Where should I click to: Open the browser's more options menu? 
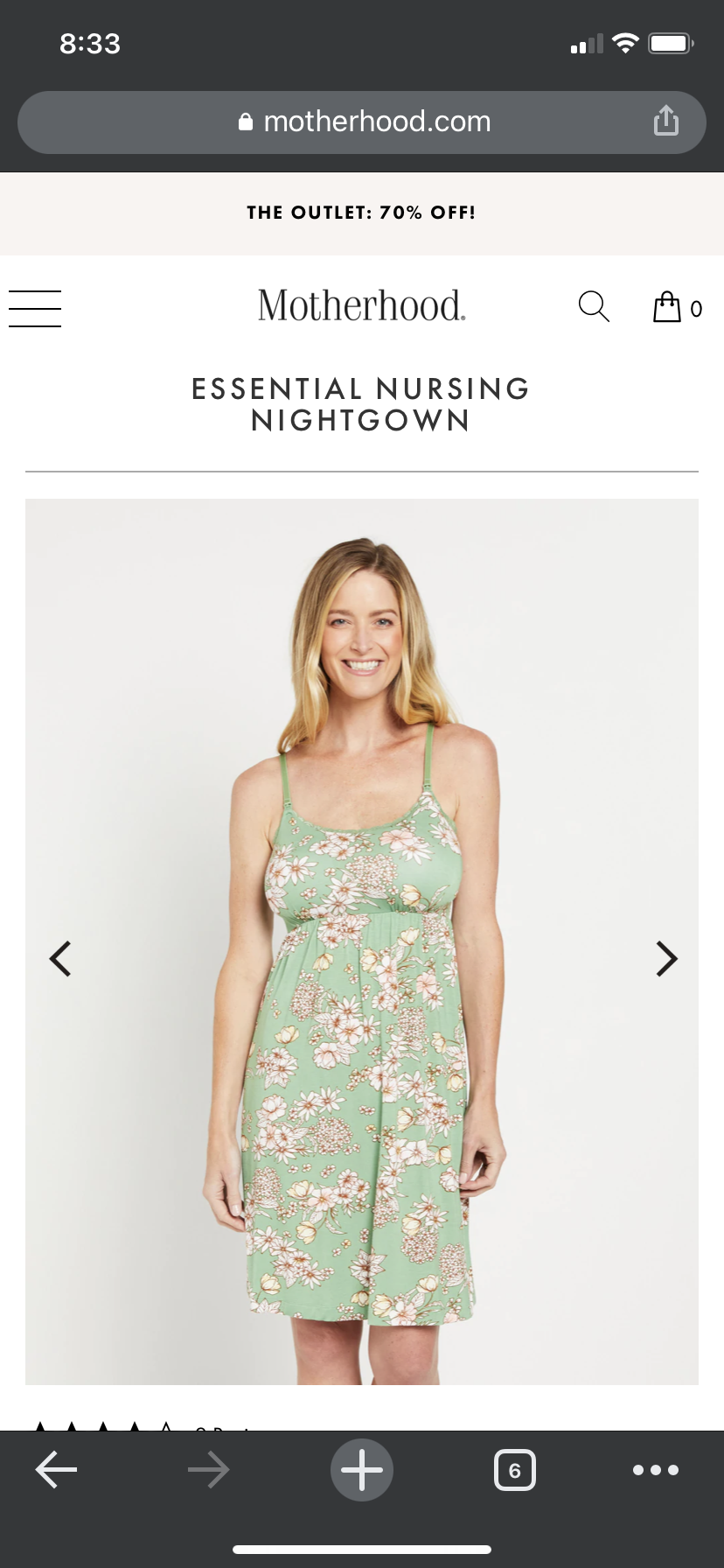[656, 1470]
